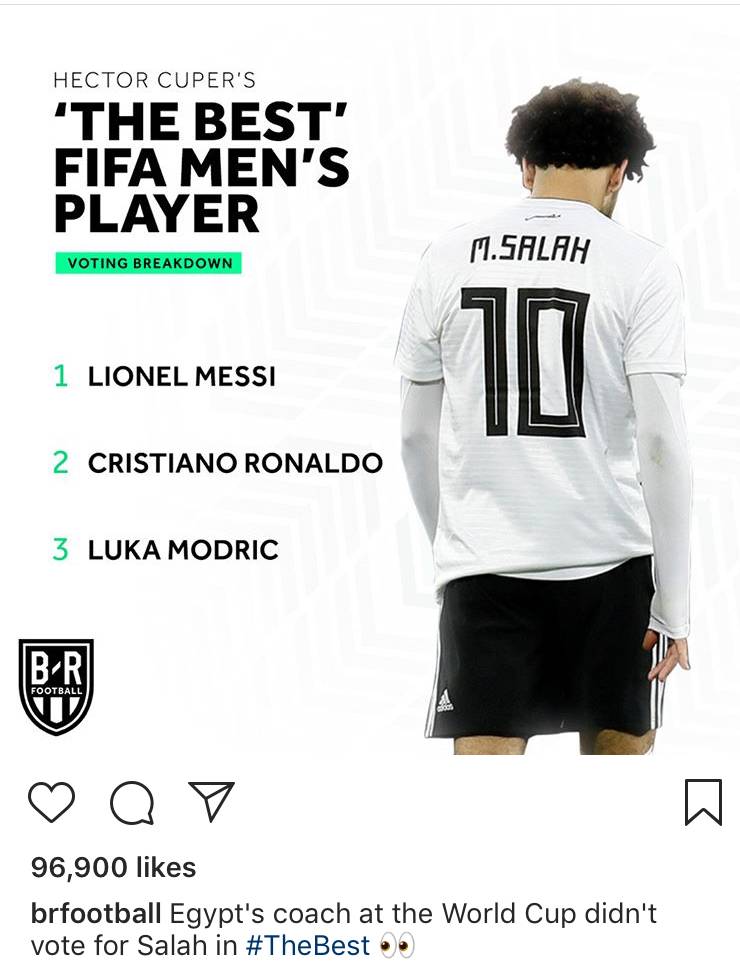
Task: Share the post via the paper plane icon
Action: coord(211,802)
